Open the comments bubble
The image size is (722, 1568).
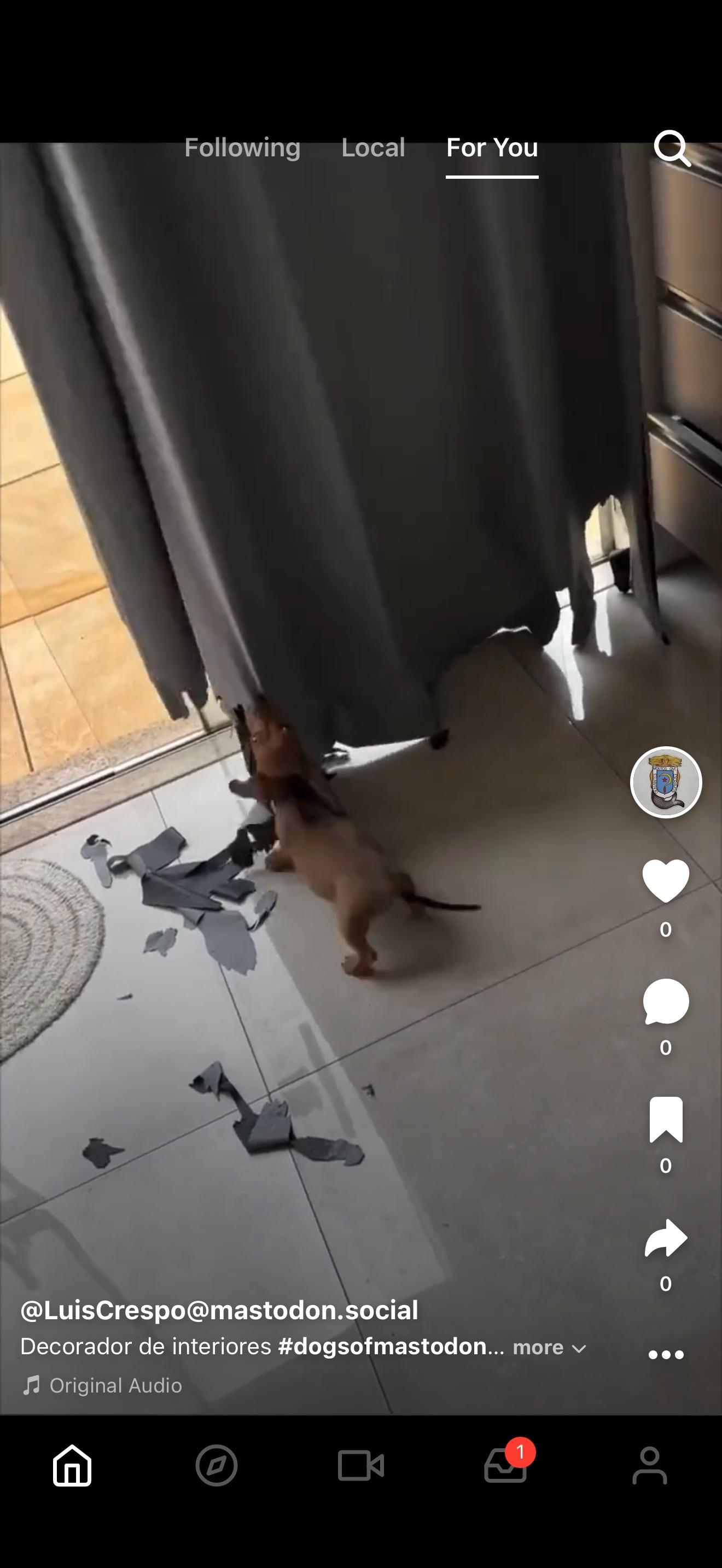pyautogui.click(x=665, y=1001)
